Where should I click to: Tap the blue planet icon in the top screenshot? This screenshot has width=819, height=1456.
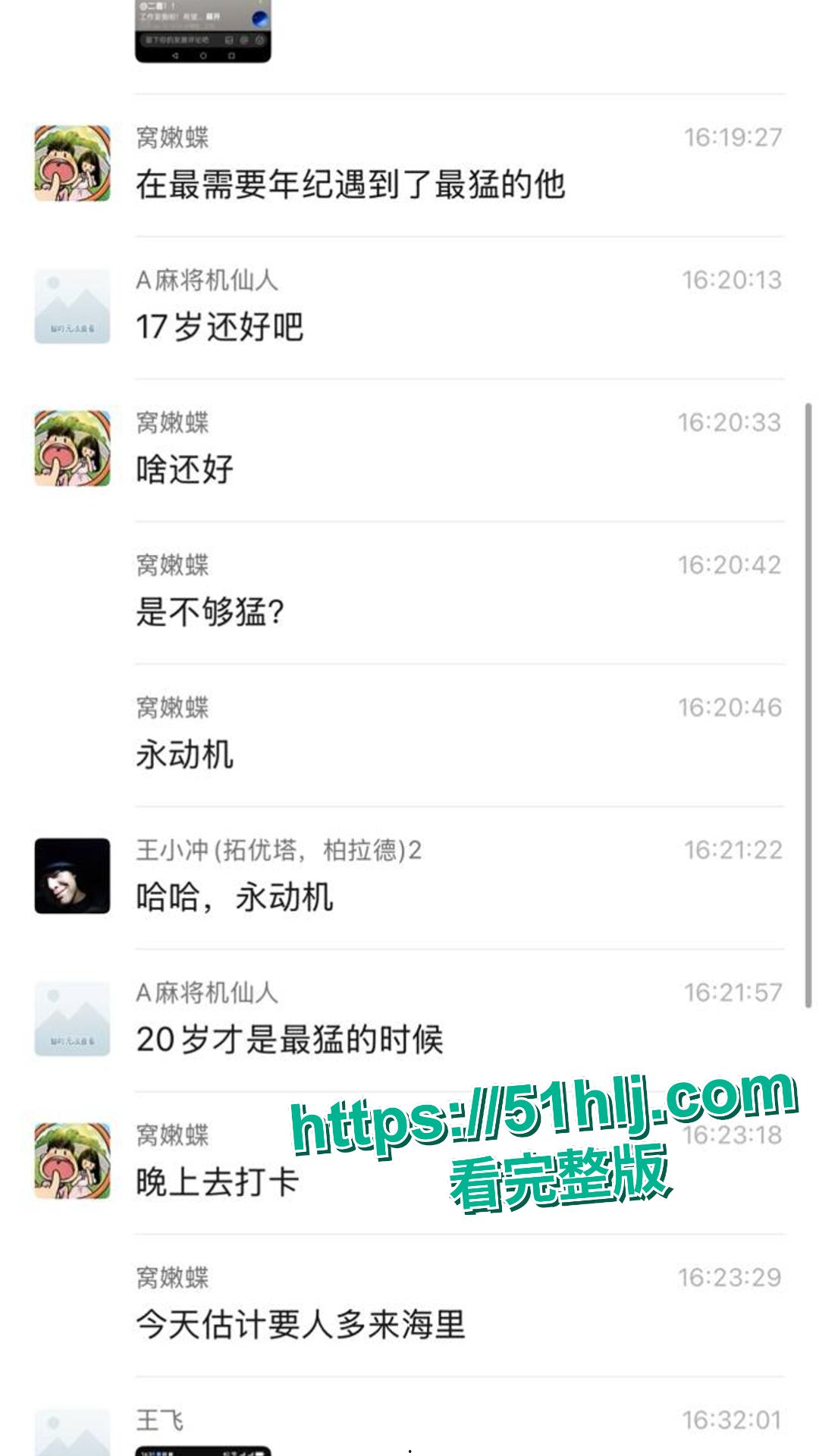click(260, 18)
